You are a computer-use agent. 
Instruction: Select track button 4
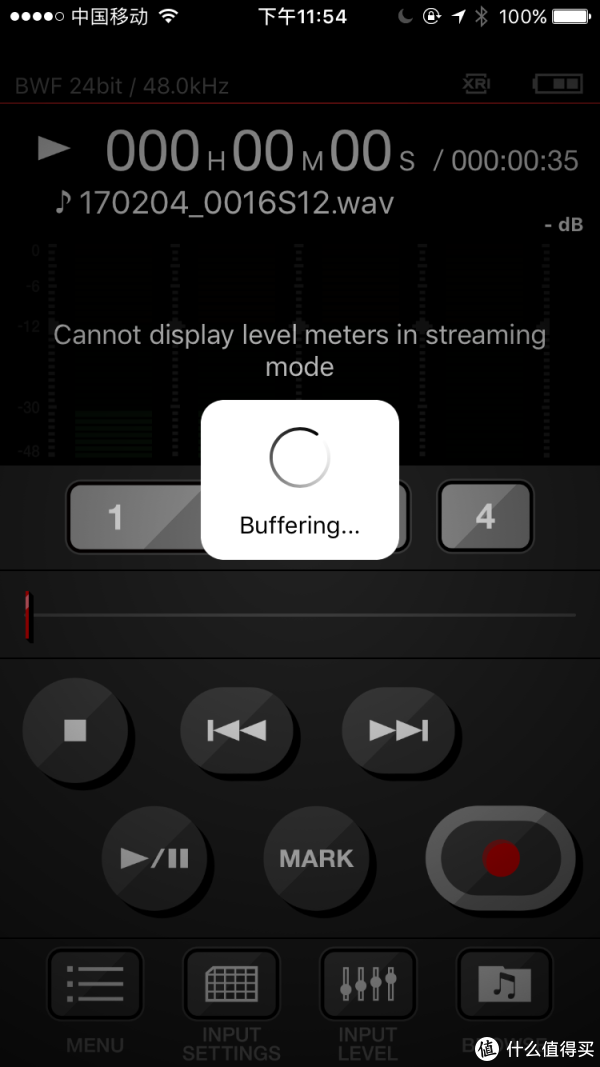coord(485,516)
